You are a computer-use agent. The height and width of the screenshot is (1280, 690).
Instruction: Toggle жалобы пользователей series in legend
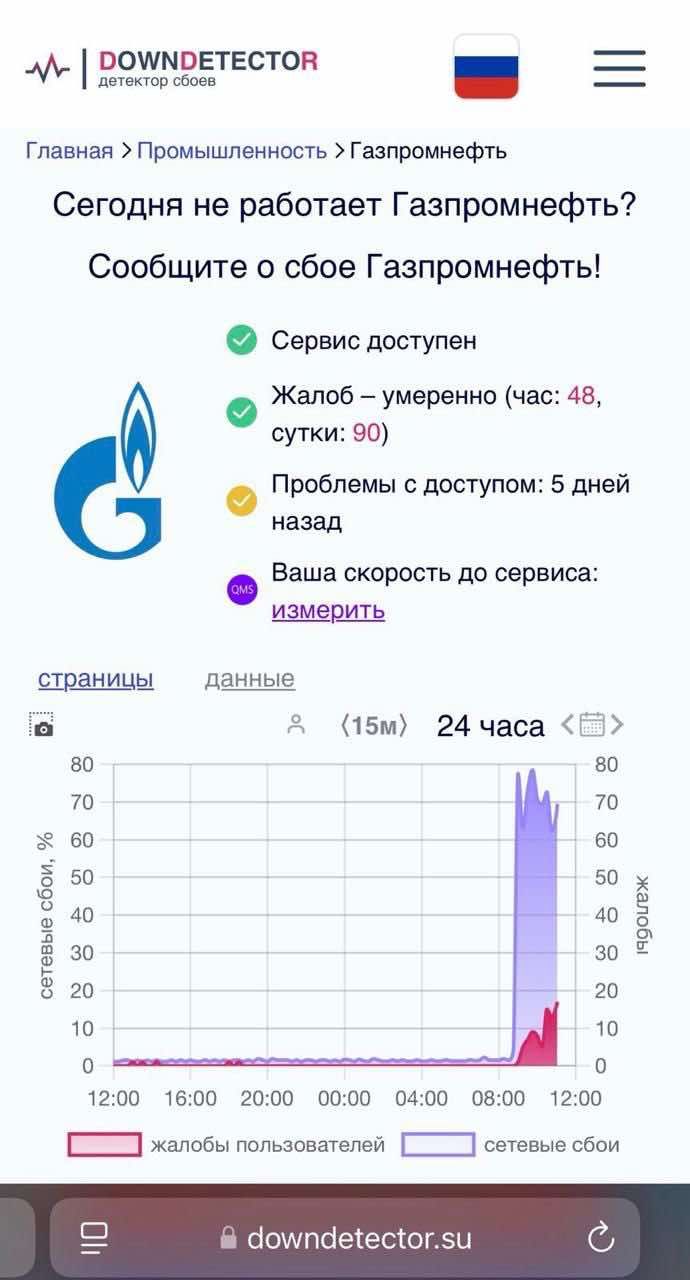click(226, 1145)
